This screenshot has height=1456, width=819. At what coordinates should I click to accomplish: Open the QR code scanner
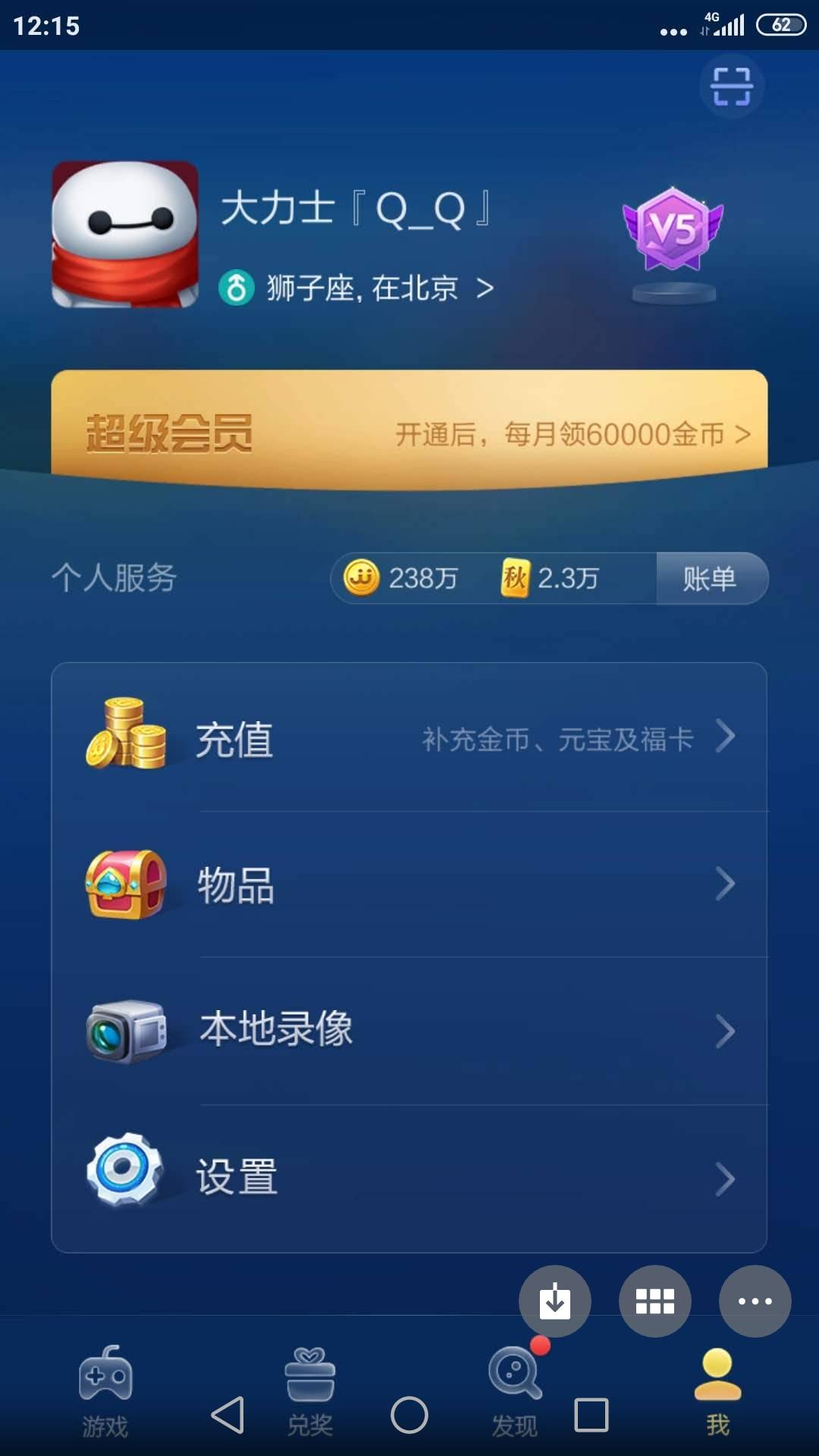[x=730, y=86]
